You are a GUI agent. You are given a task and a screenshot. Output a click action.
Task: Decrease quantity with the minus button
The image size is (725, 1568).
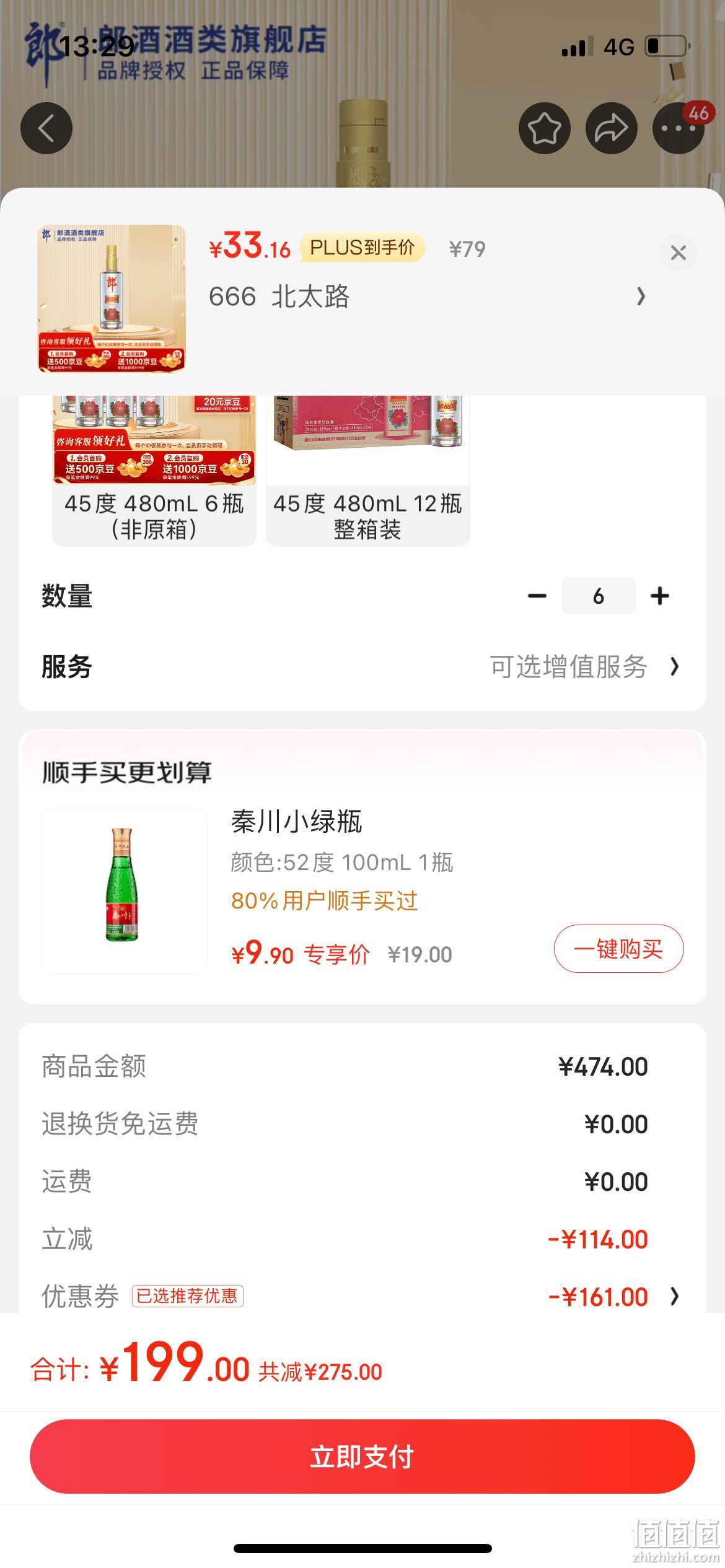click(537, 596)
